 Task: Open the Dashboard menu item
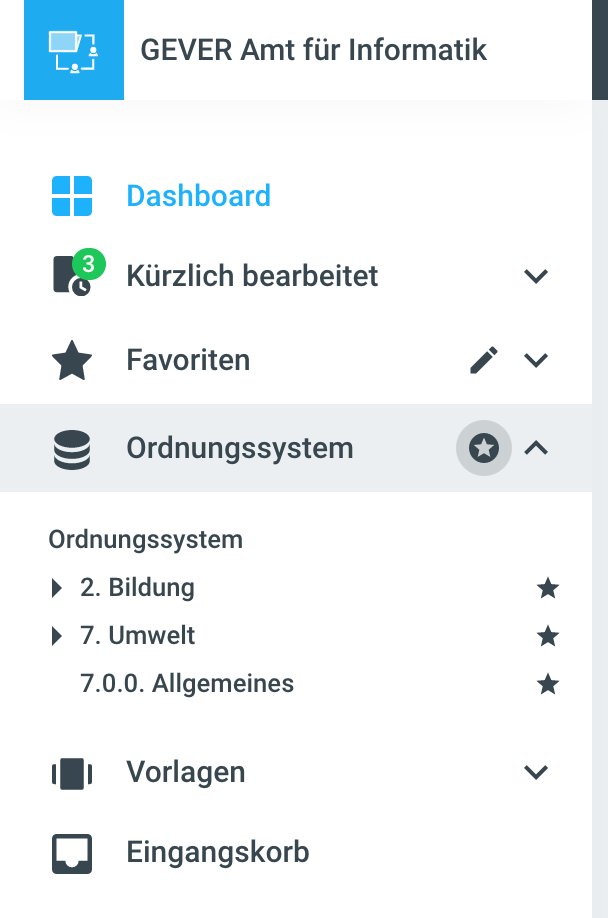(198, 195)
